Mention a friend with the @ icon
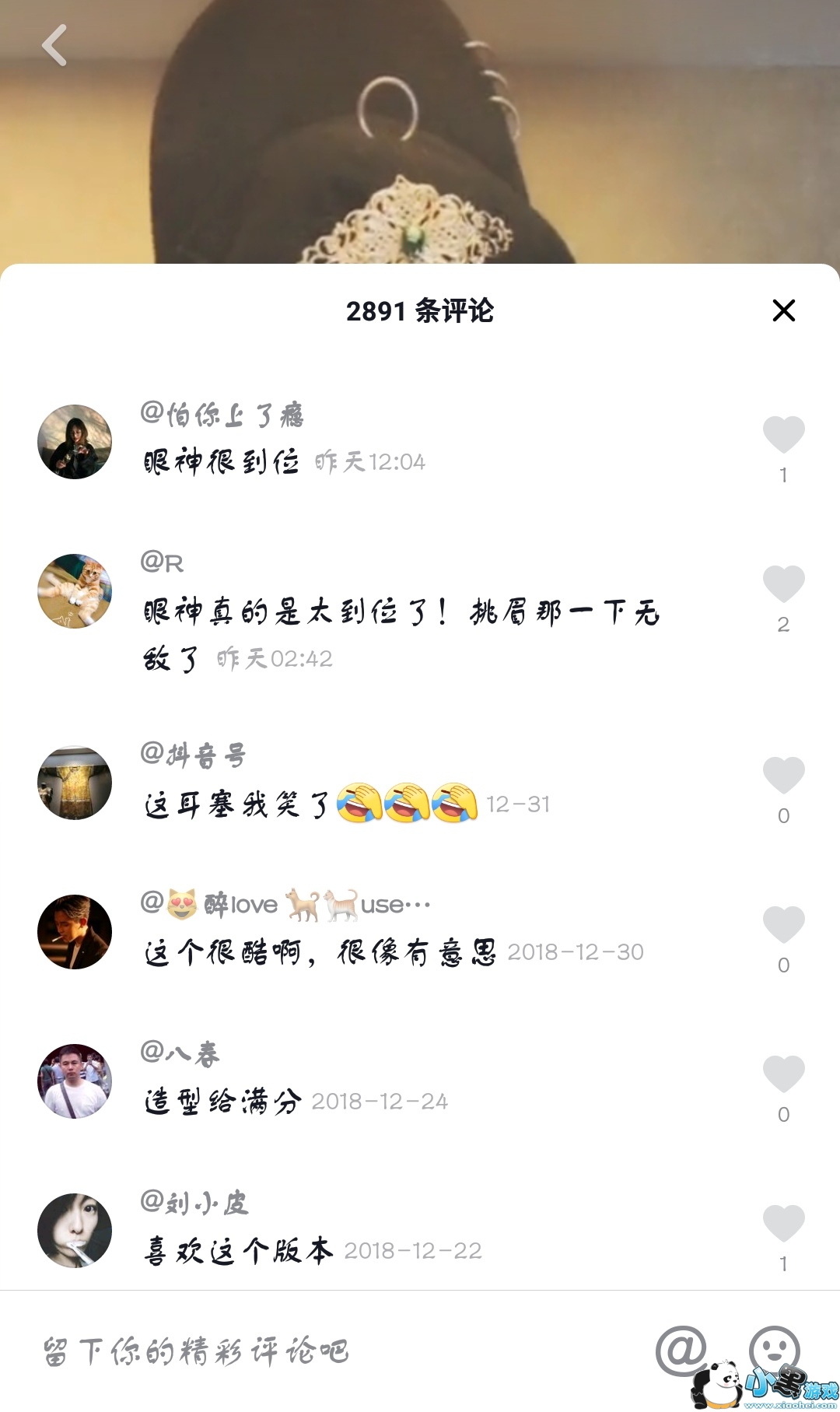840x1412 pixels. (681, 1351)
